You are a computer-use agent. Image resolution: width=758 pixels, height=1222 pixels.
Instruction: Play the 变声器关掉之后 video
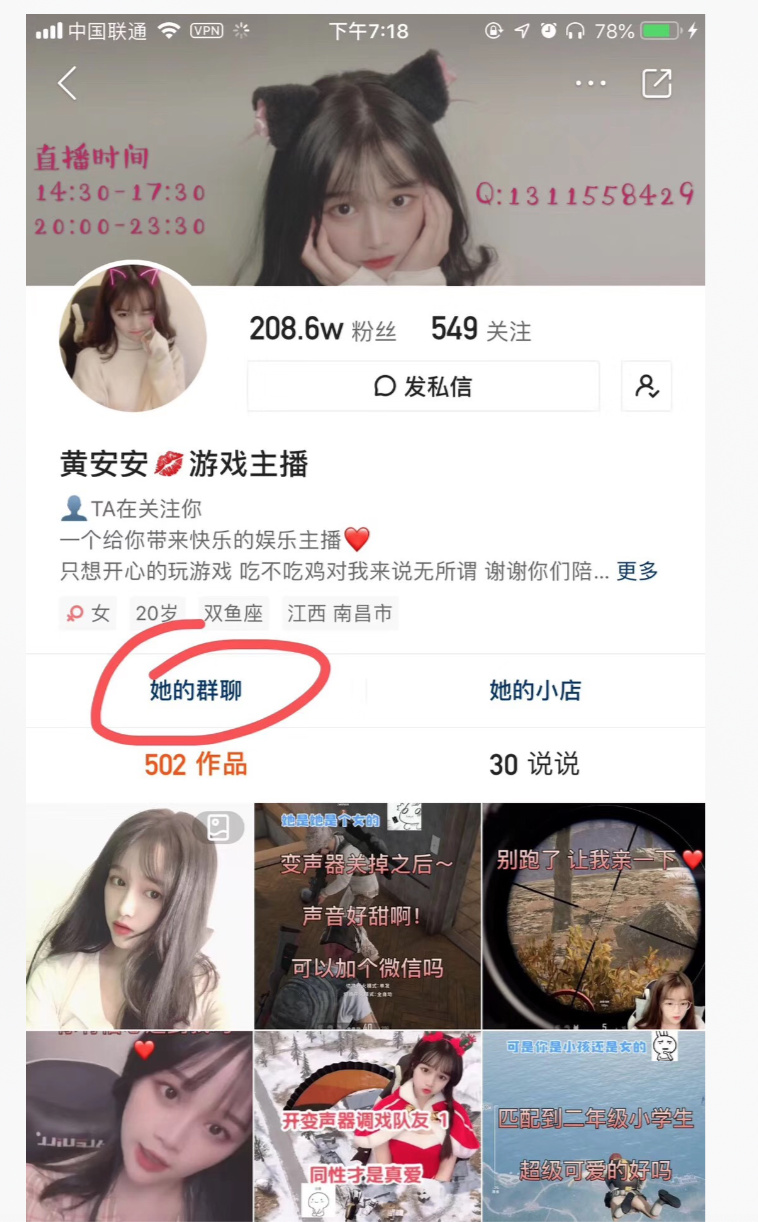tap(367, 916)
